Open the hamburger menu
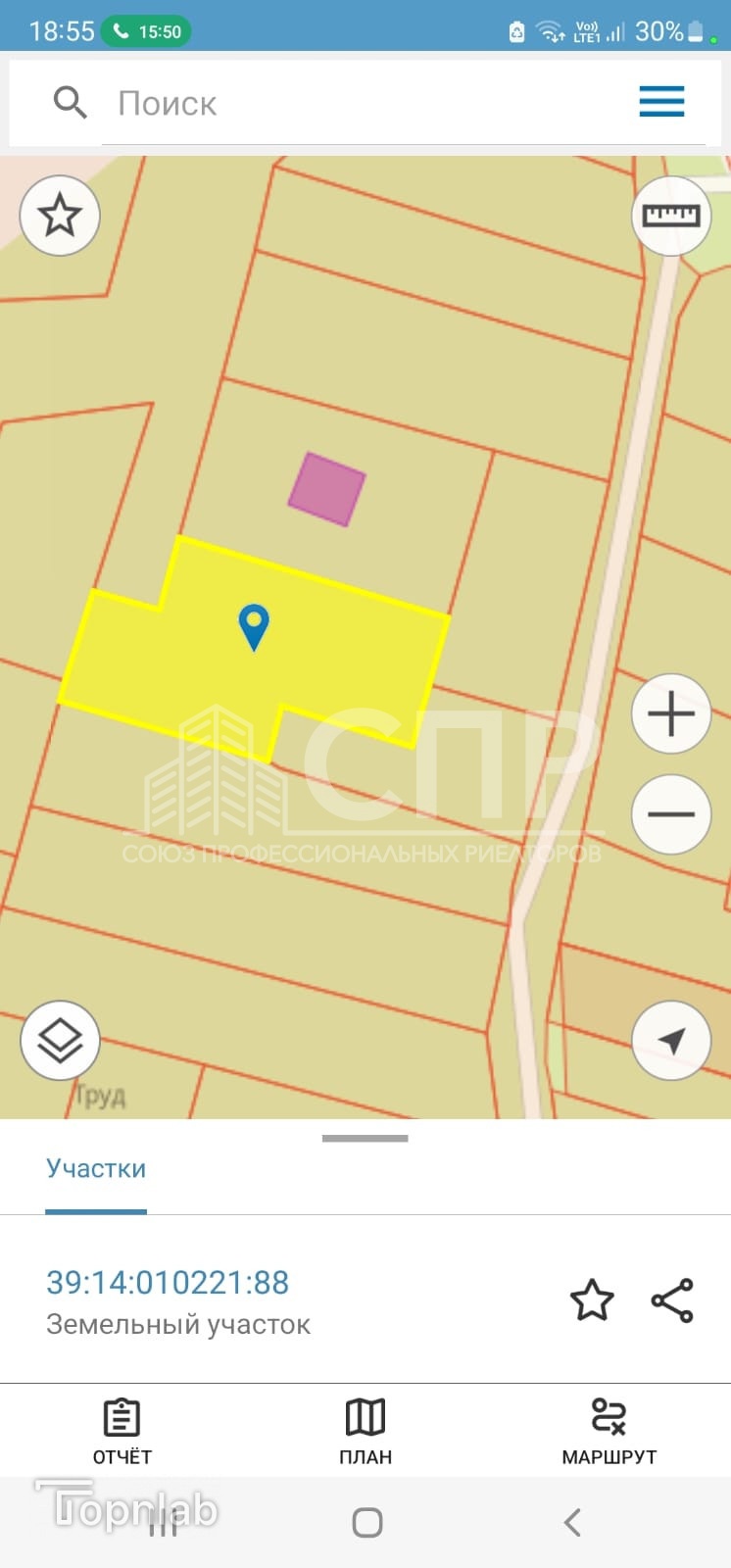Viewport: 731px width, 1568px height. click(x=661, y=101)
